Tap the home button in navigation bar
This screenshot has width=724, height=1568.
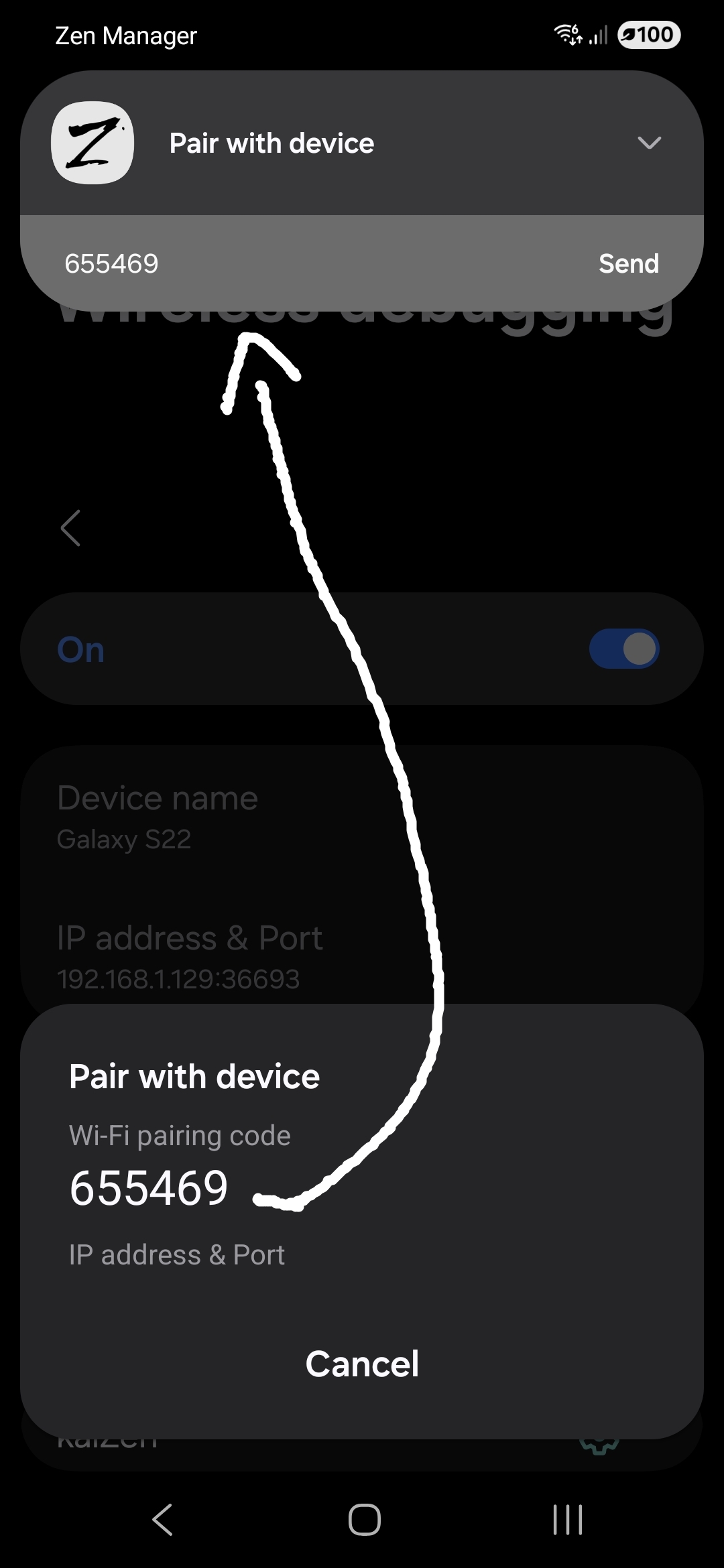tap(362, 1520)
